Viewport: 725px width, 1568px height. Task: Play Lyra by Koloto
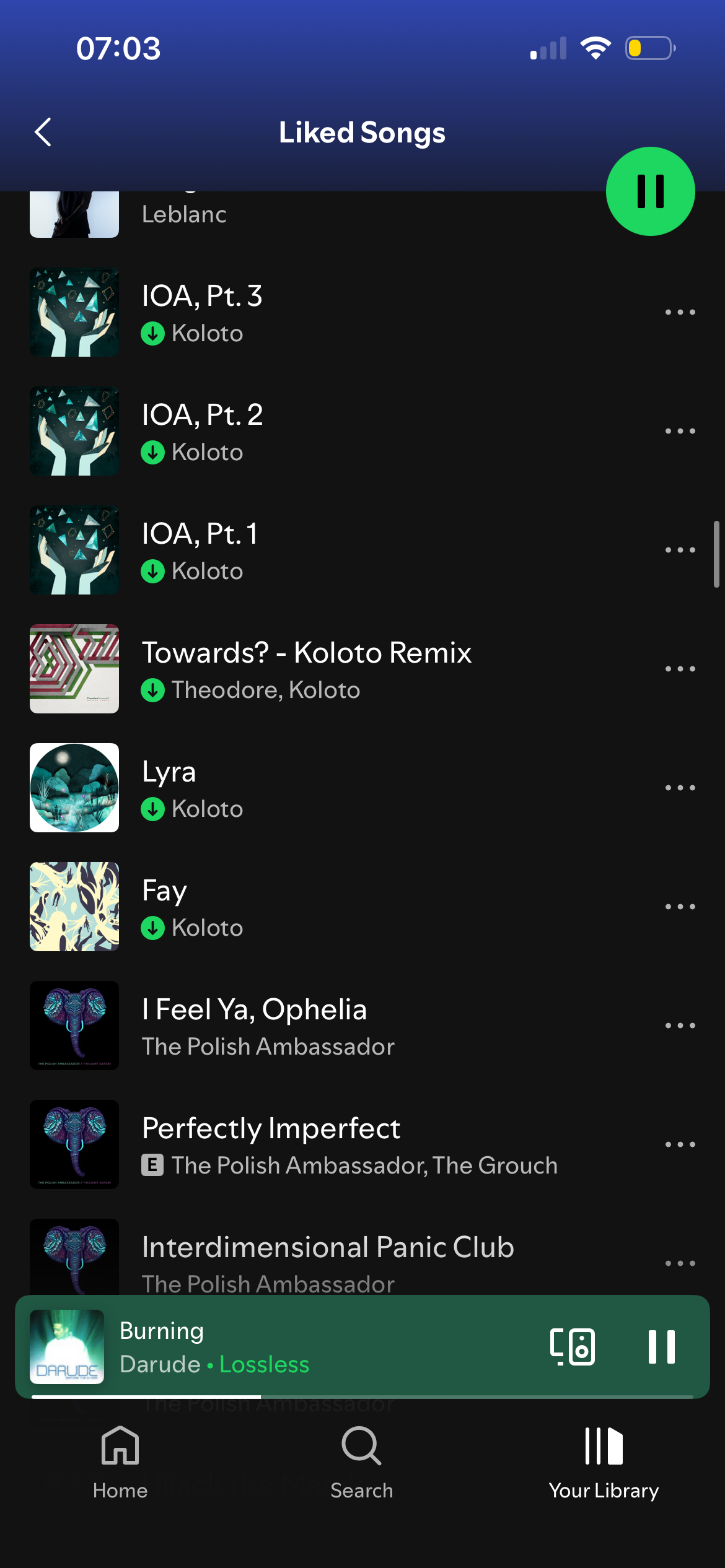coord(310,788)
